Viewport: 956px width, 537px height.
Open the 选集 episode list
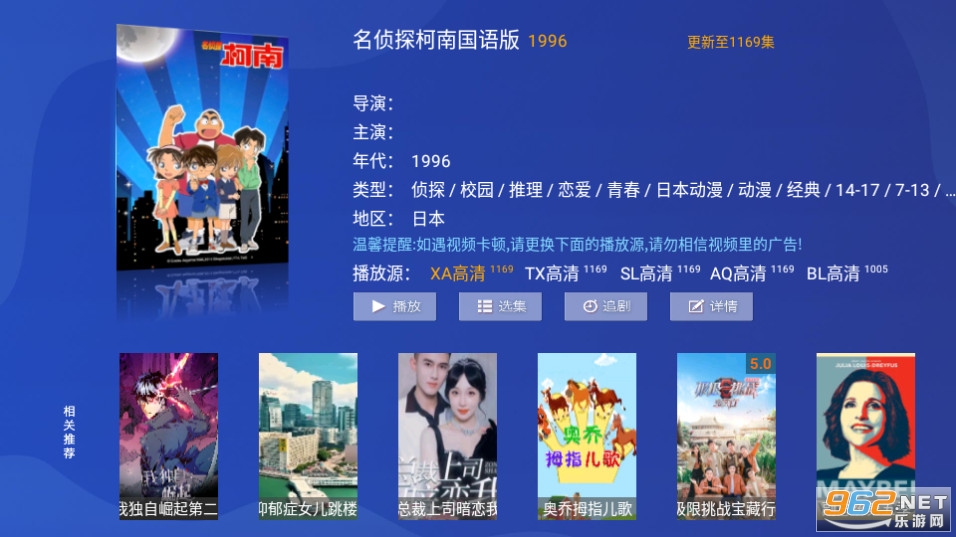[500, 306]
